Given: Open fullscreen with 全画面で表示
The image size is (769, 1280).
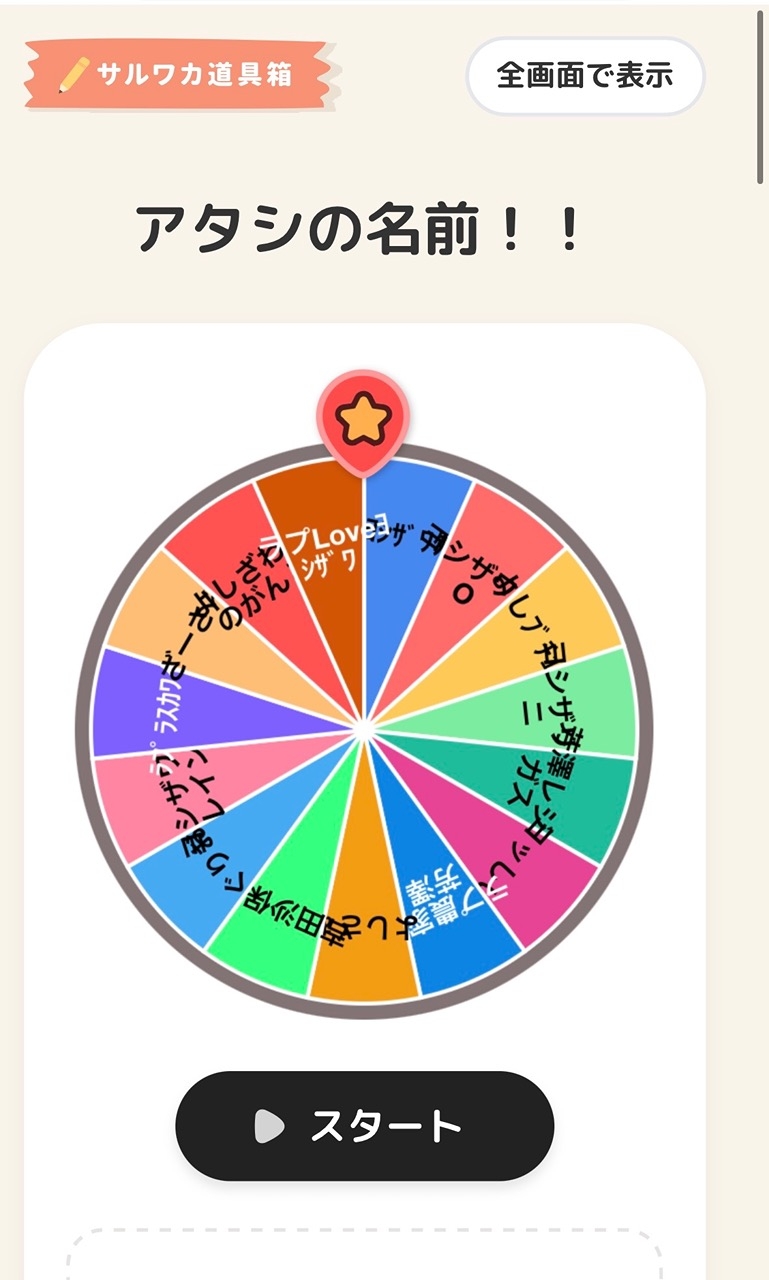Looking at the screenshot, I should click(x=585, y=76).
